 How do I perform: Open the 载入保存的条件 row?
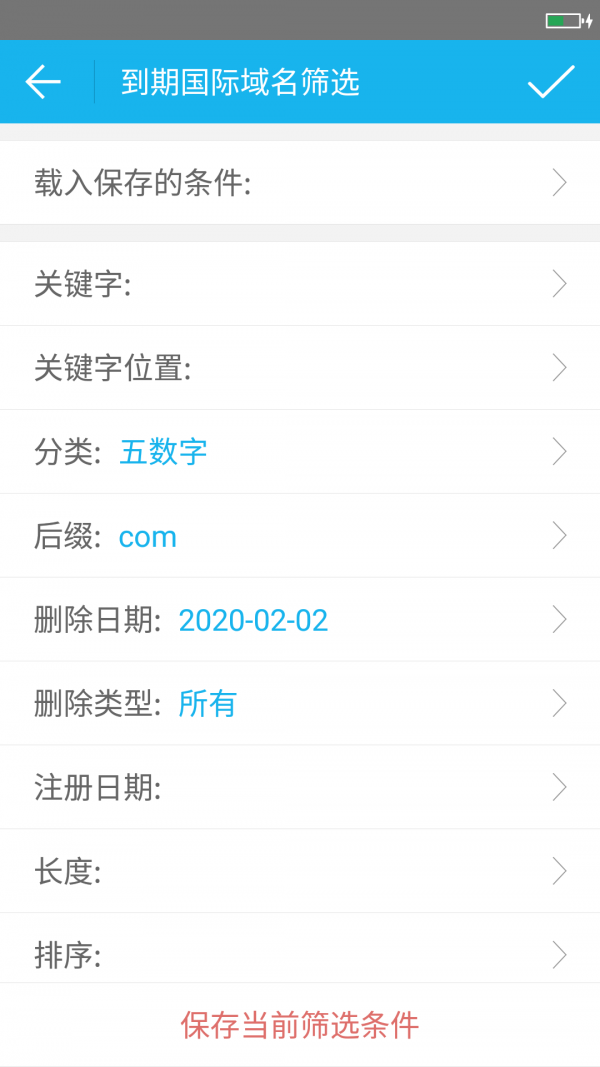(x=300, y=183)
